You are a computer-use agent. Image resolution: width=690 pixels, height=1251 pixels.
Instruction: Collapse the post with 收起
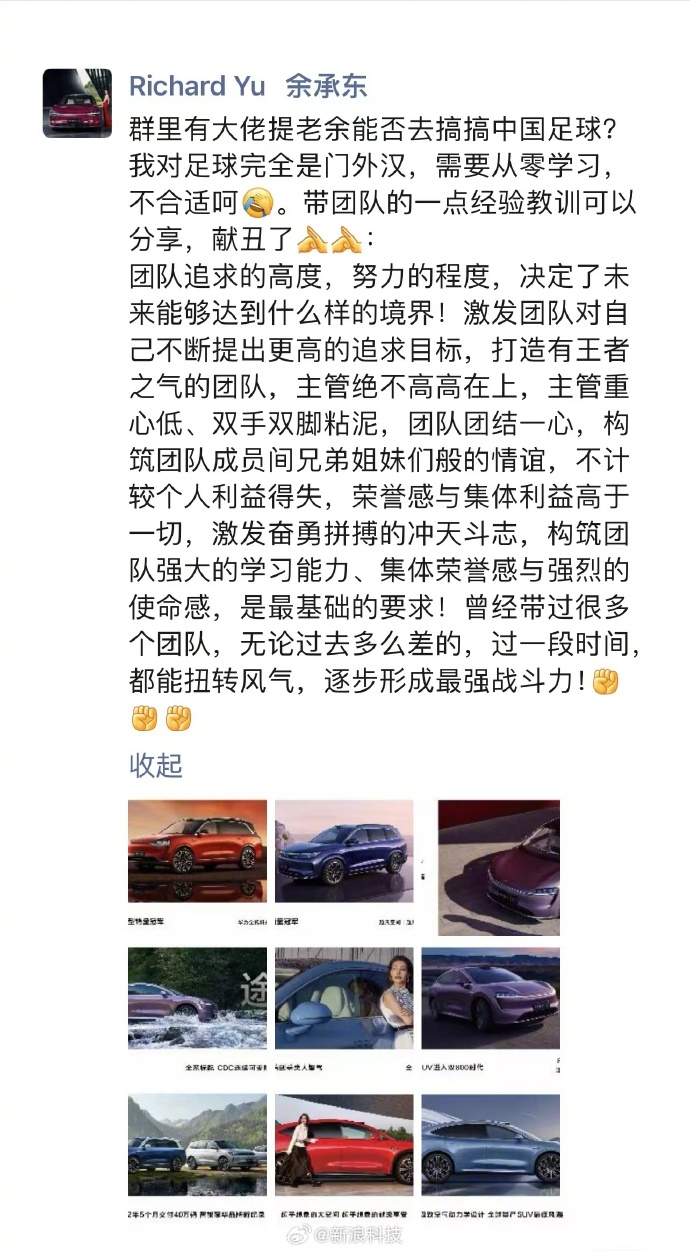pos(156,766)
